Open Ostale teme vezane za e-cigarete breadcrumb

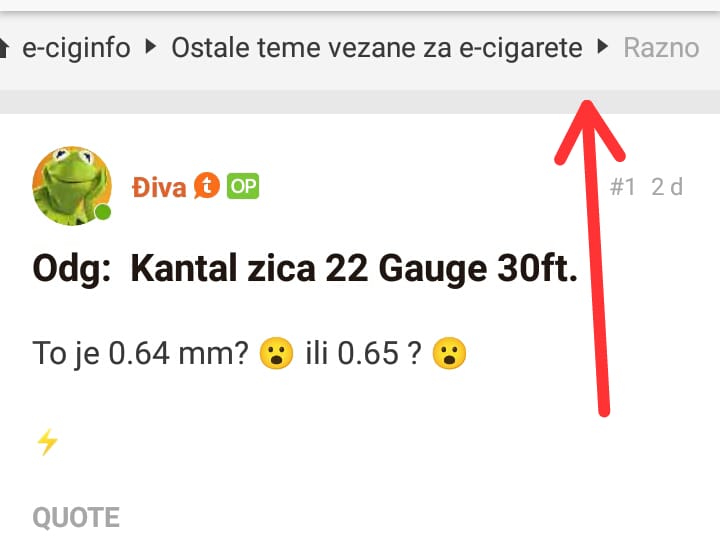(x=377, y=47)
